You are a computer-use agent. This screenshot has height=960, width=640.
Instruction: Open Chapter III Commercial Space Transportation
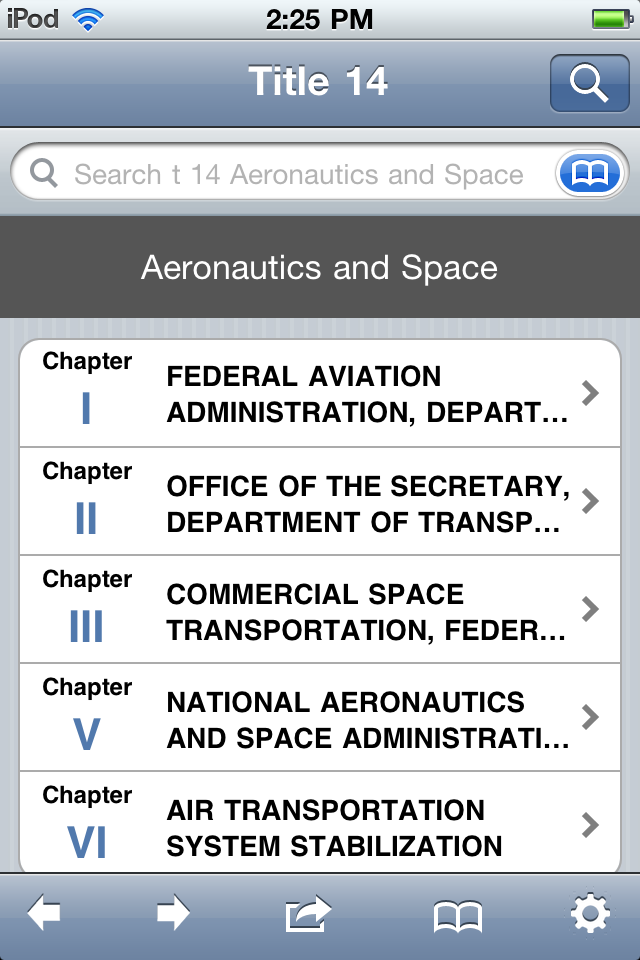coord(320,610)
